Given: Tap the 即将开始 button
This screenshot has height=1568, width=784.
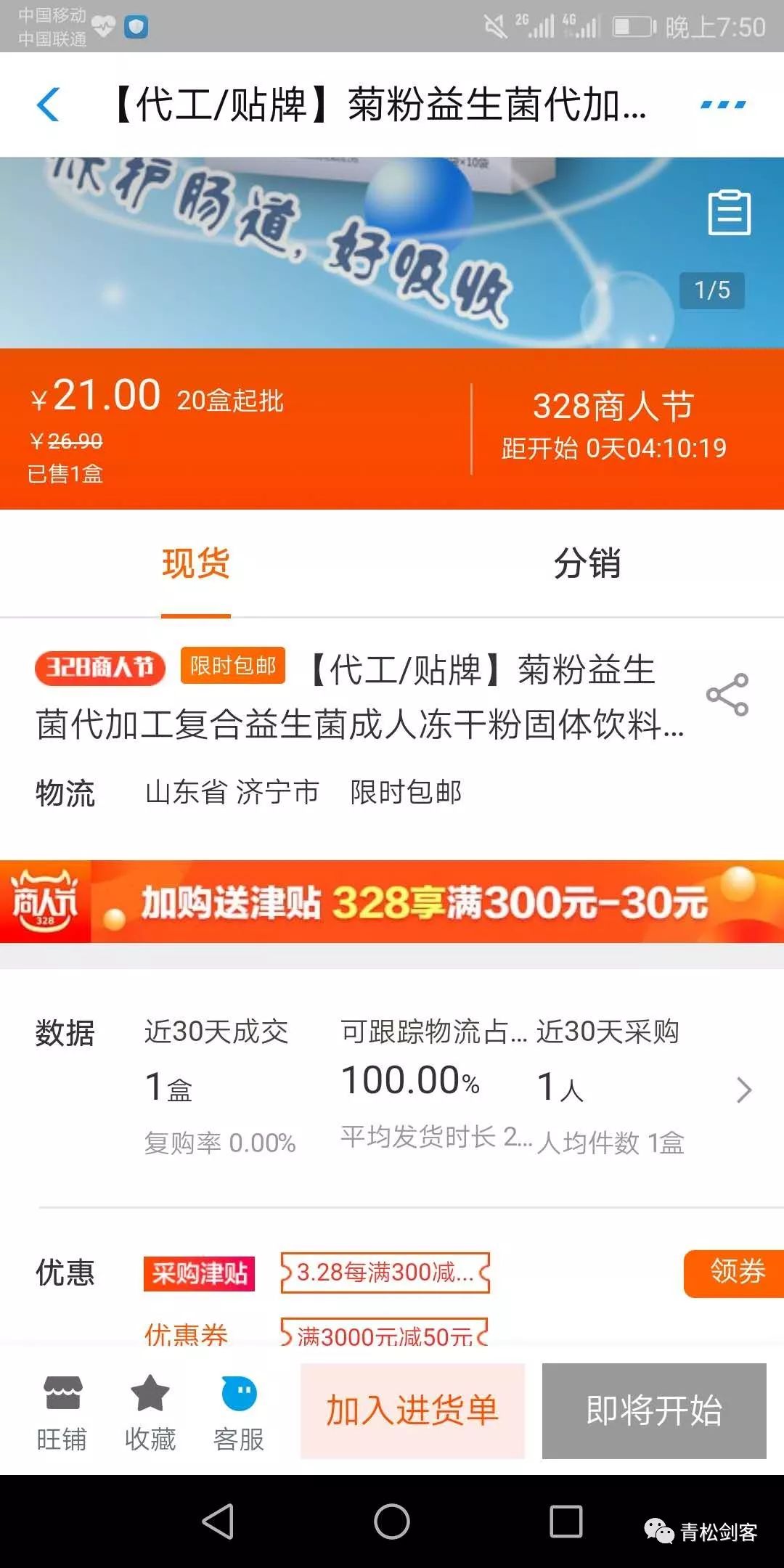Looking at the screenshot, I should pos(654,1410).
